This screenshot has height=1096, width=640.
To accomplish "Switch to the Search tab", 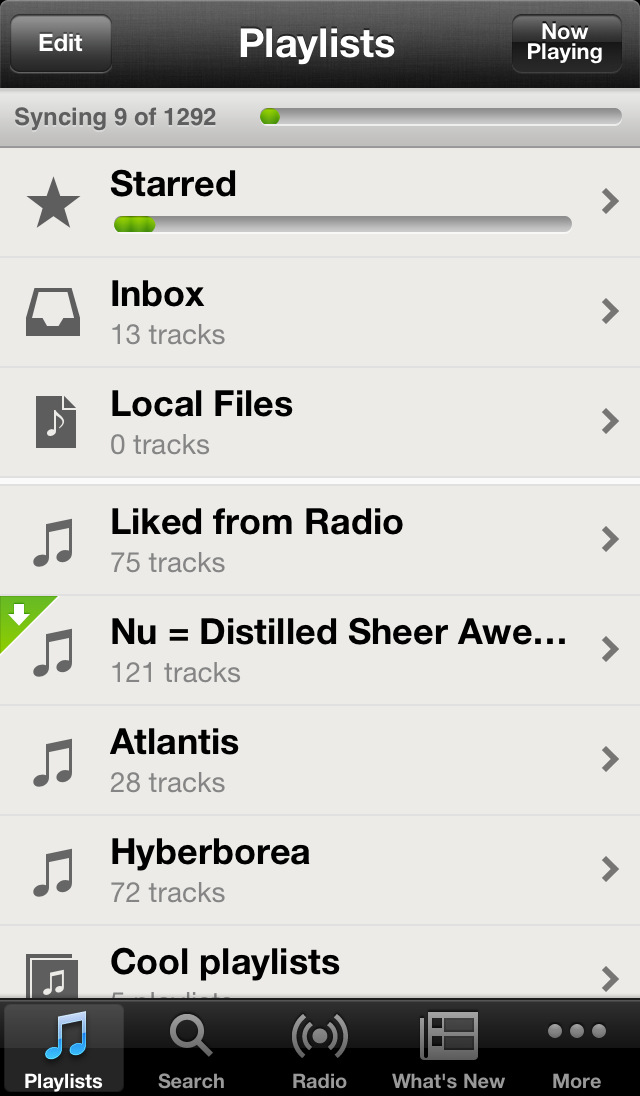I will coord(191,1050).
